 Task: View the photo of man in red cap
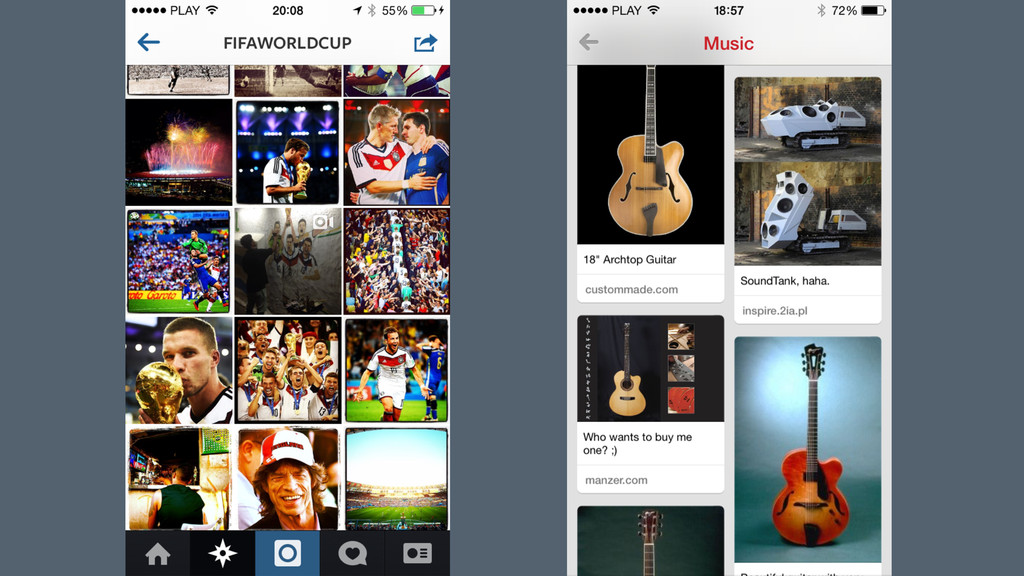click(287, 478)
